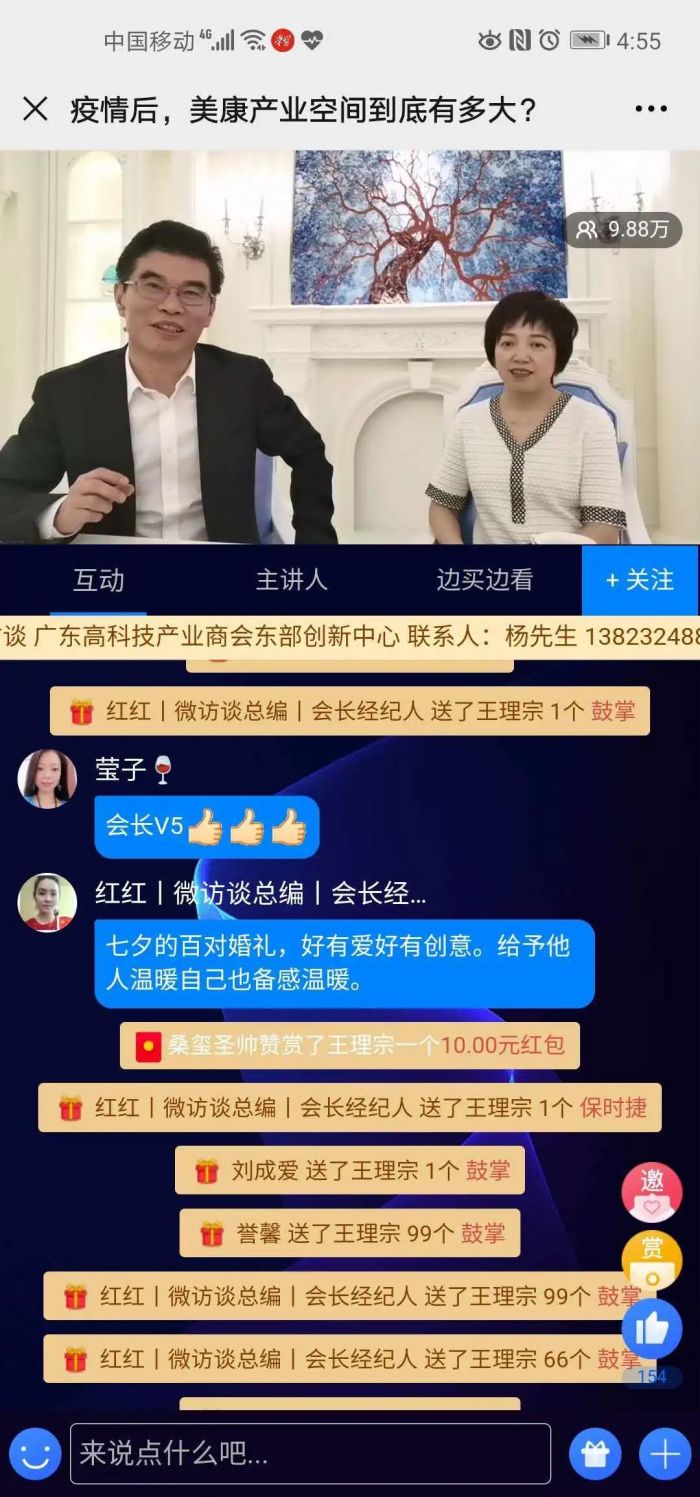Screen dimensions: 700x1497
Task: Like the live stream with thumbs-up
Action: 652,1329
